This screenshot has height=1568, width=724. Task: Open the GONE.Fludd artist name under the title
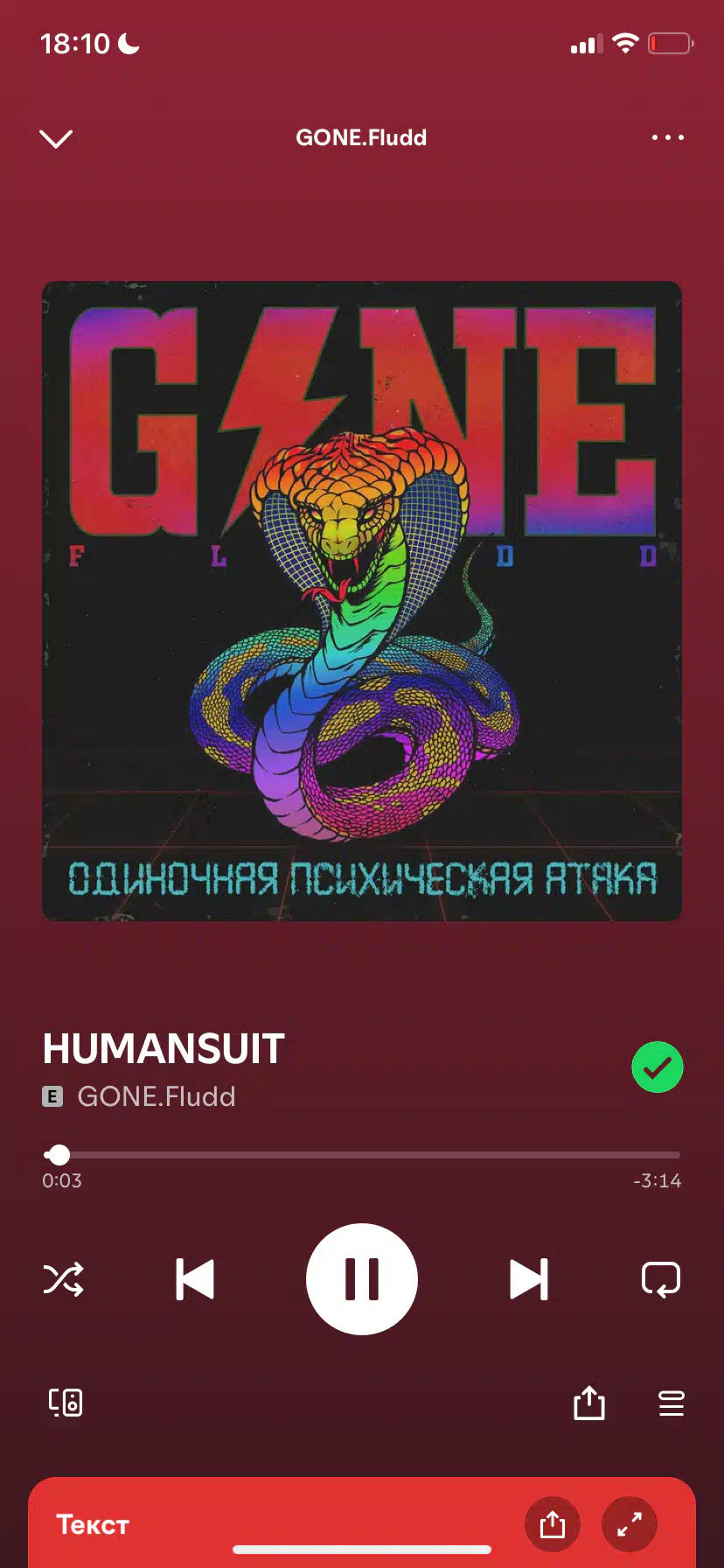pos(157,1096)
